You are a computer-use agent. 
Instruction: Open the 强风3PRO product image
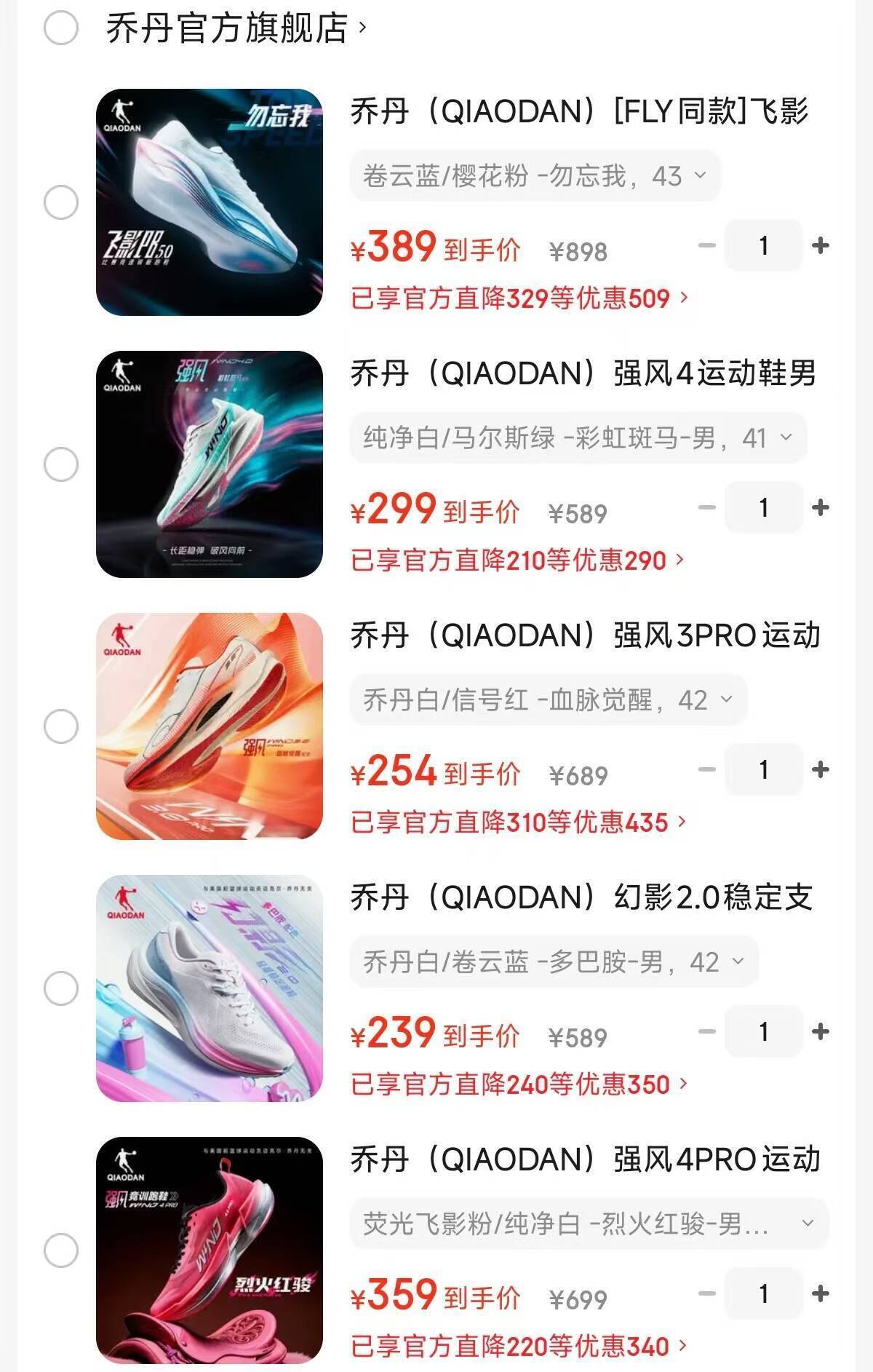[210, 726]
